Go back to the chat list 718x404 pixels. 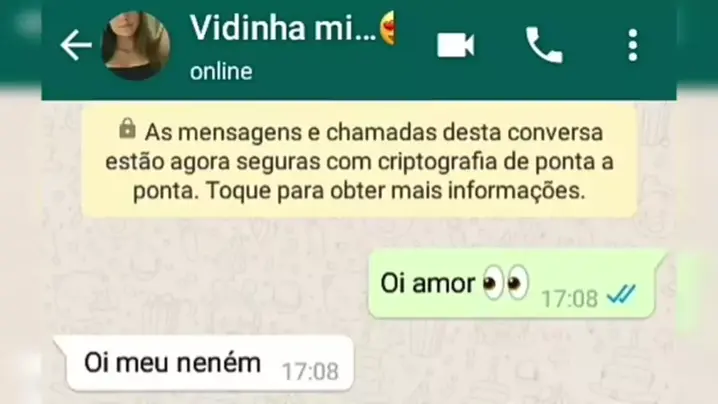click(x=76, y=45)
